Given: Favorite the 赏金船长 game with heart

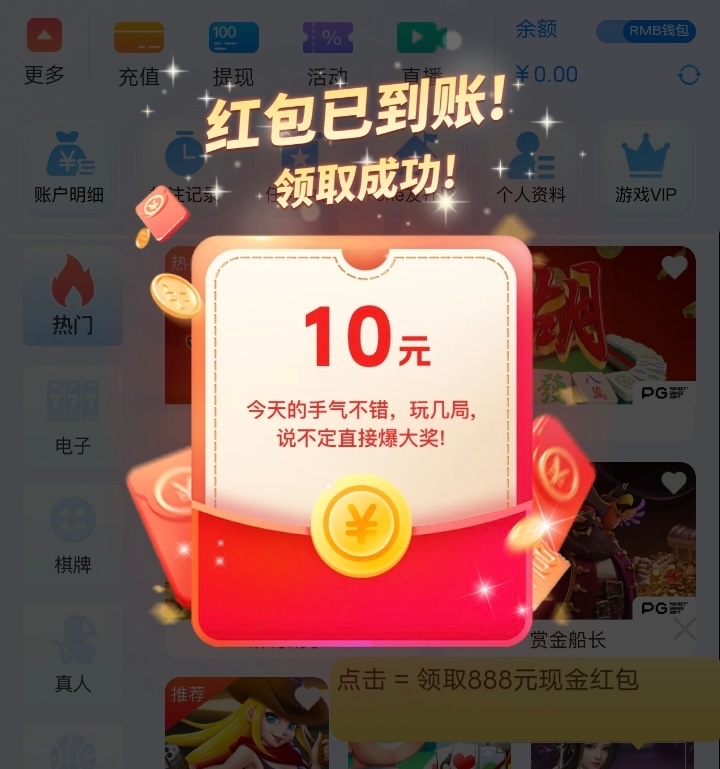Looking at the screenshot, I should tap(674, 483).
